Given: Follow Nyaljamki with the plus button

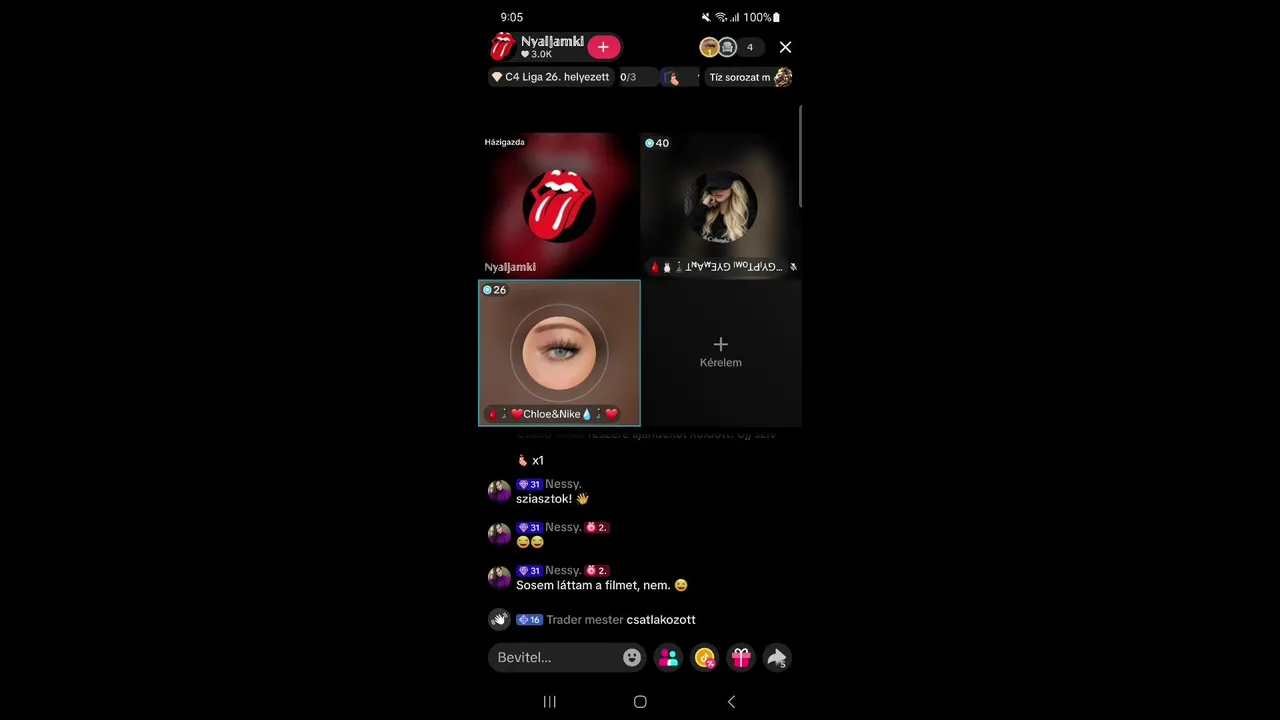Looking at the screenshot, I should click(603, 47).
